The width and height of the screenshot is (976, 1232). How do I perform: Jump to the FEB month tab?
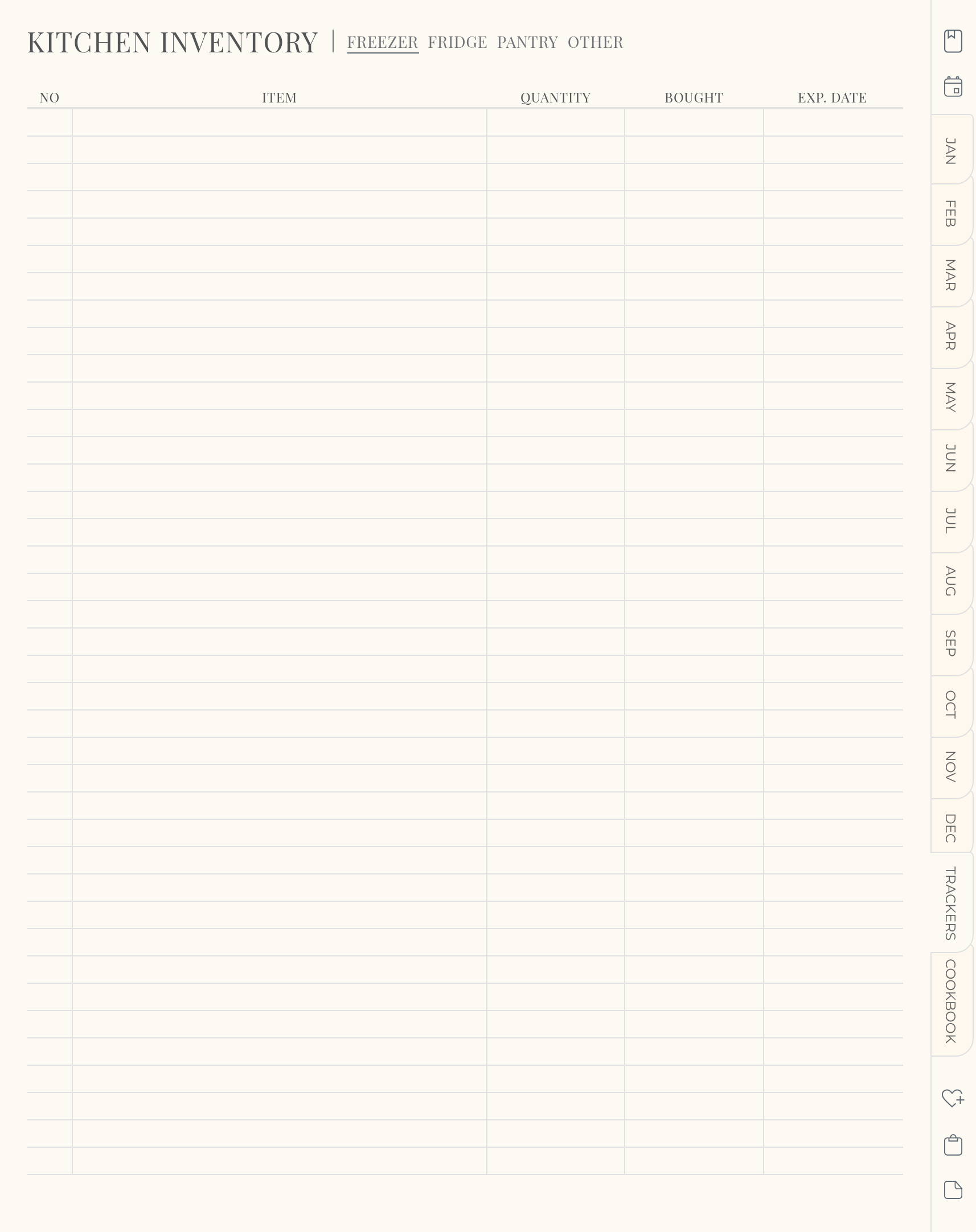pos(950,213)
